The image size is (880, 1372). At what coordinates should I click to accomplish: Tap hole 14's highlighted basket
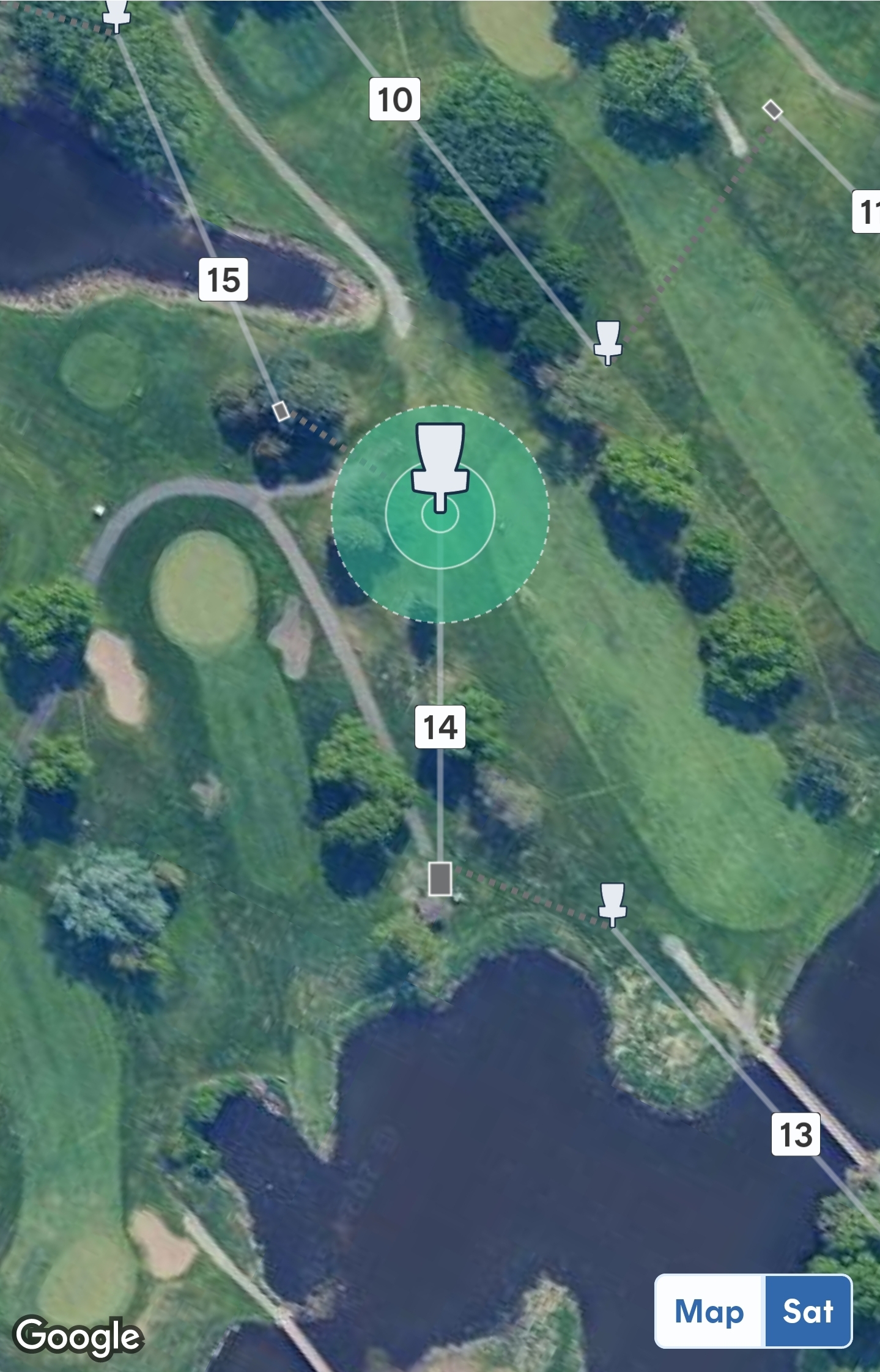tap(440, 465)
